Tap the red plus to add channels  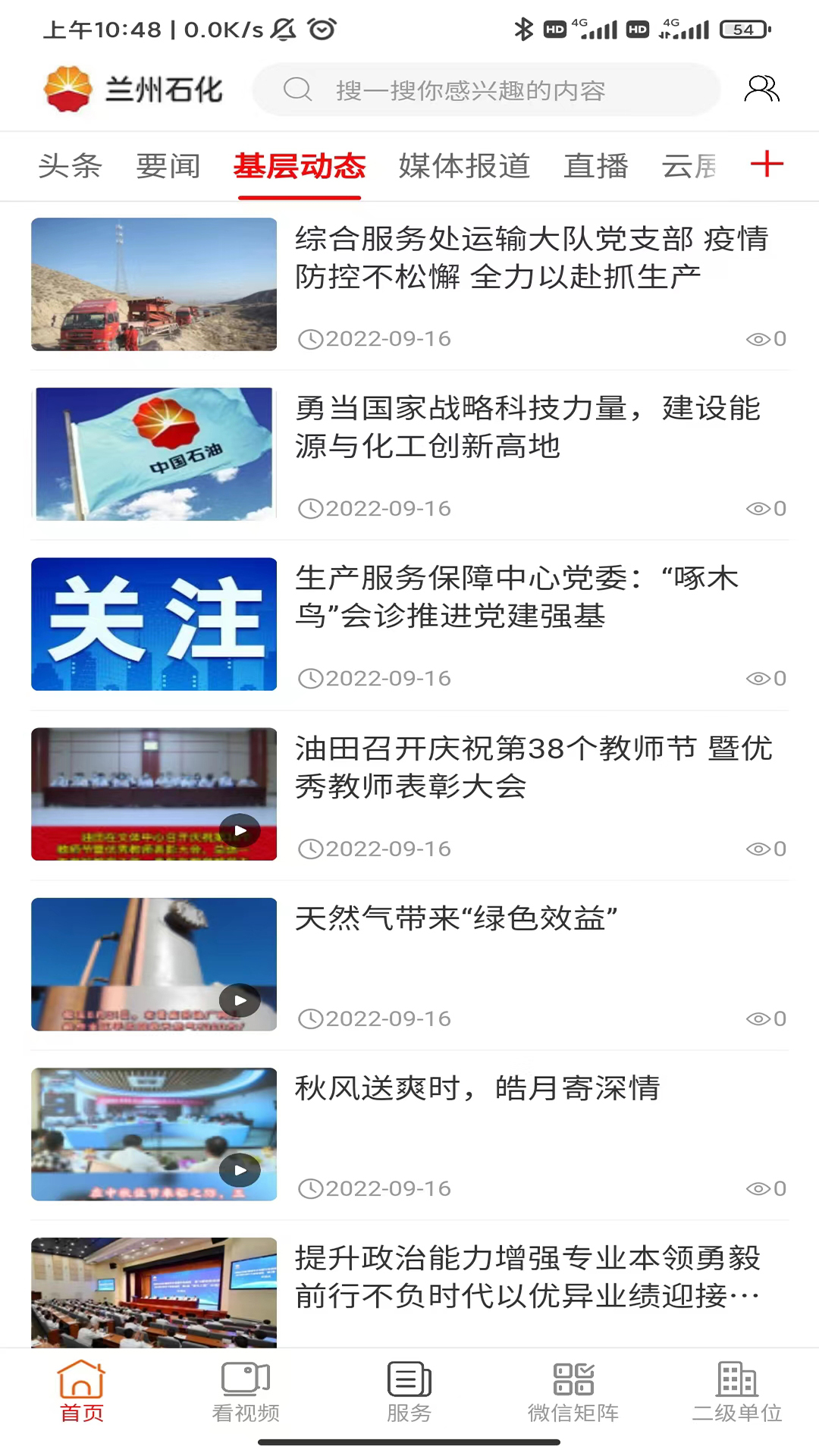(x=767, y=164)
